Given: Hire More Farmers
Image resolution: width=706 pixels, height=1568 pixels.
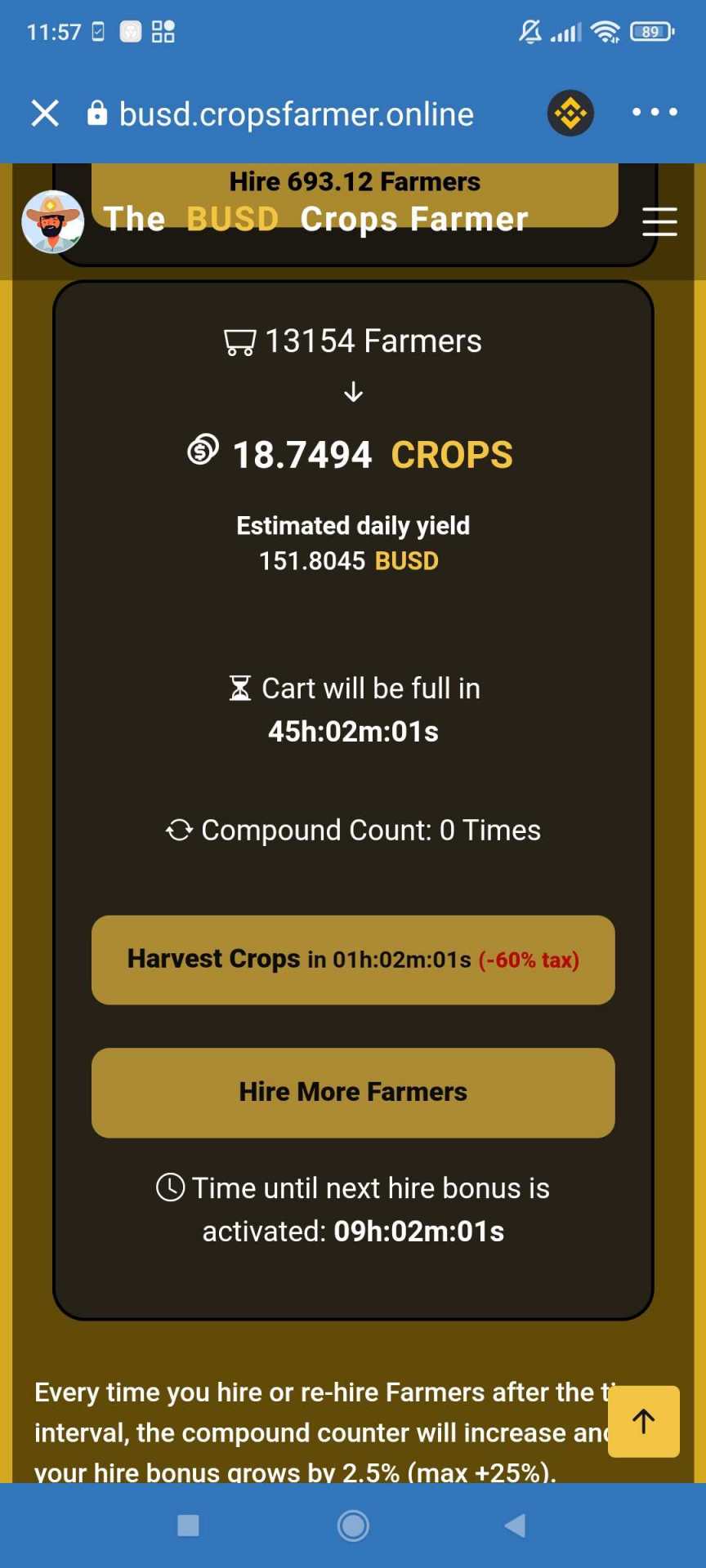Looking at the screenshot, I should pos(353,1092).
